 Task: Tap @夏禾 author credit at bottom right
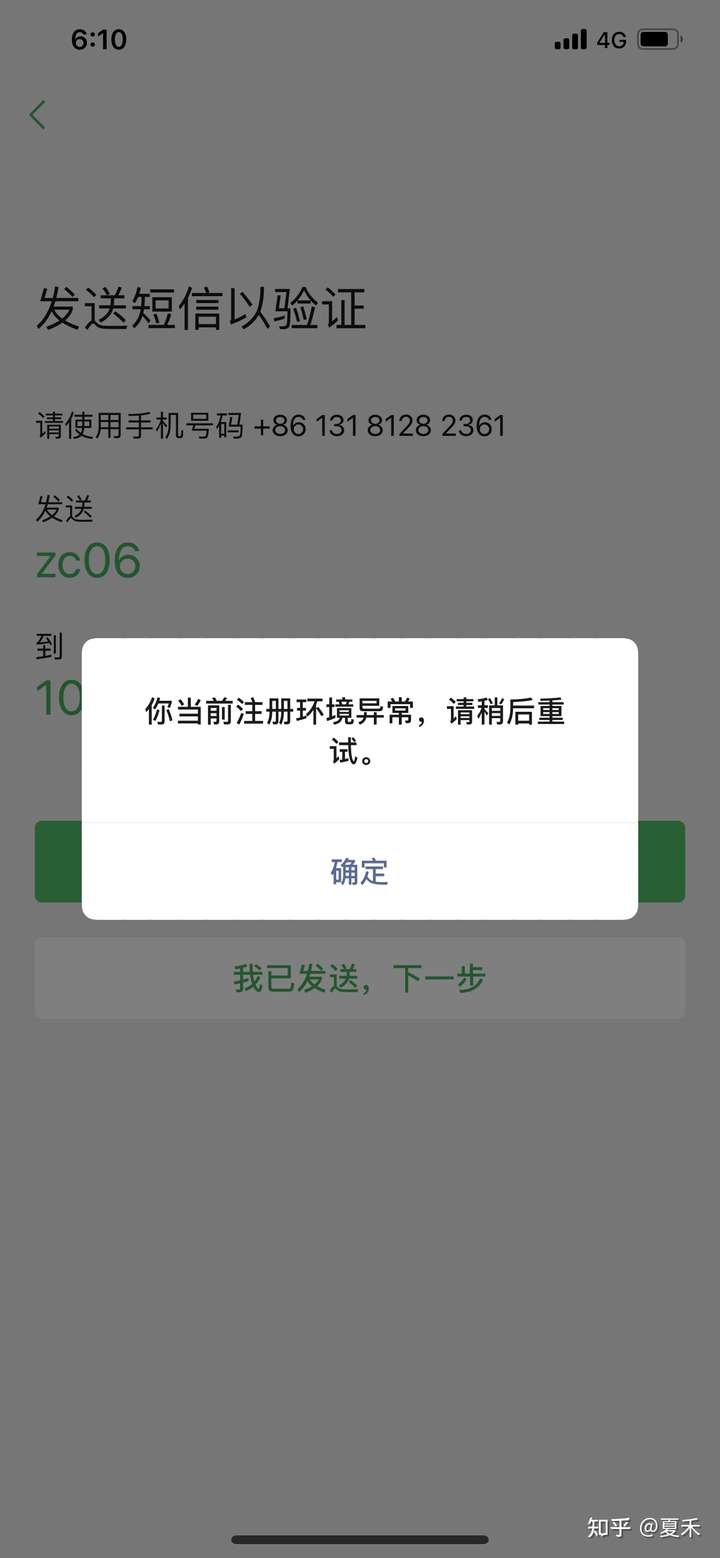tap(672, 1525)
